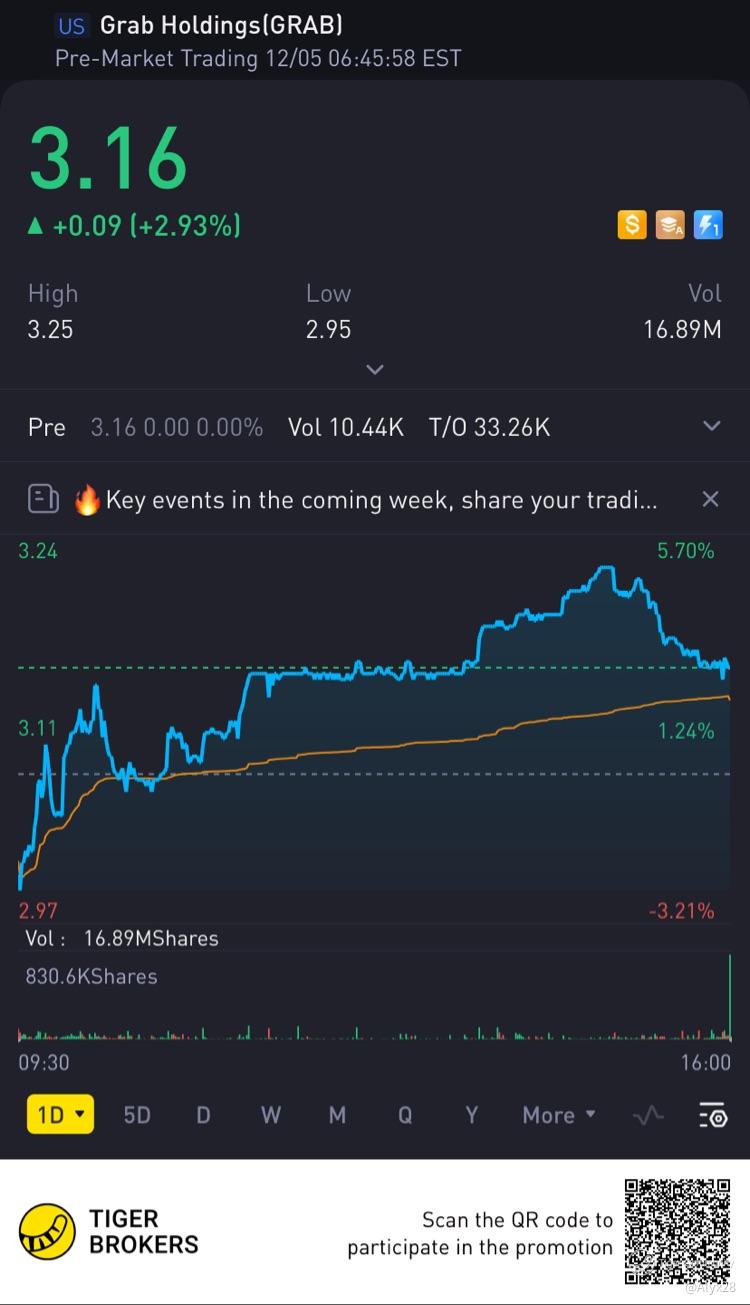Tap the orange stacked layers badge
Viewport: 750px width, 1305px height.
[x=670, y=225]
